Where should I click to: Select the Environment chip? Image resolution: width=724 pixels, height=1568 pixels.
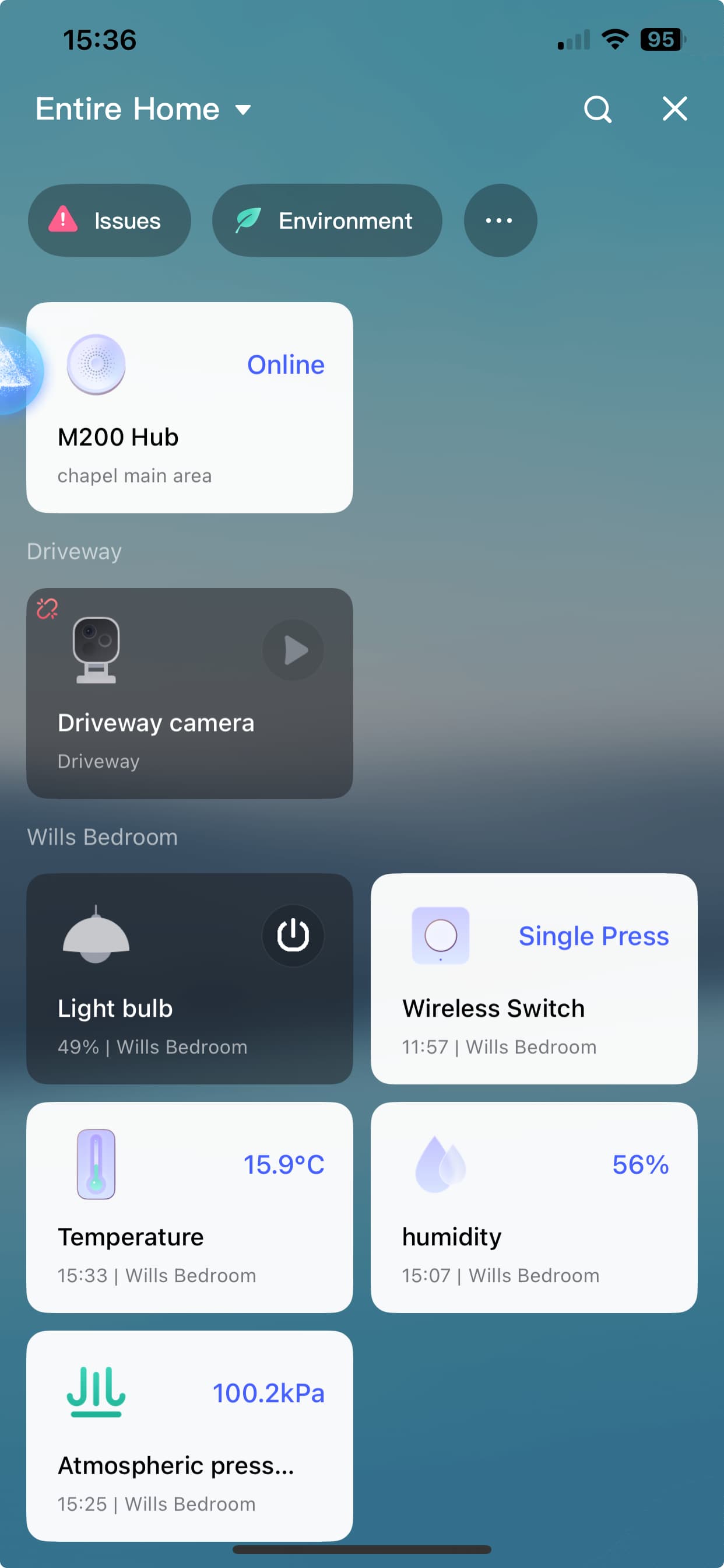coord(326,220)
